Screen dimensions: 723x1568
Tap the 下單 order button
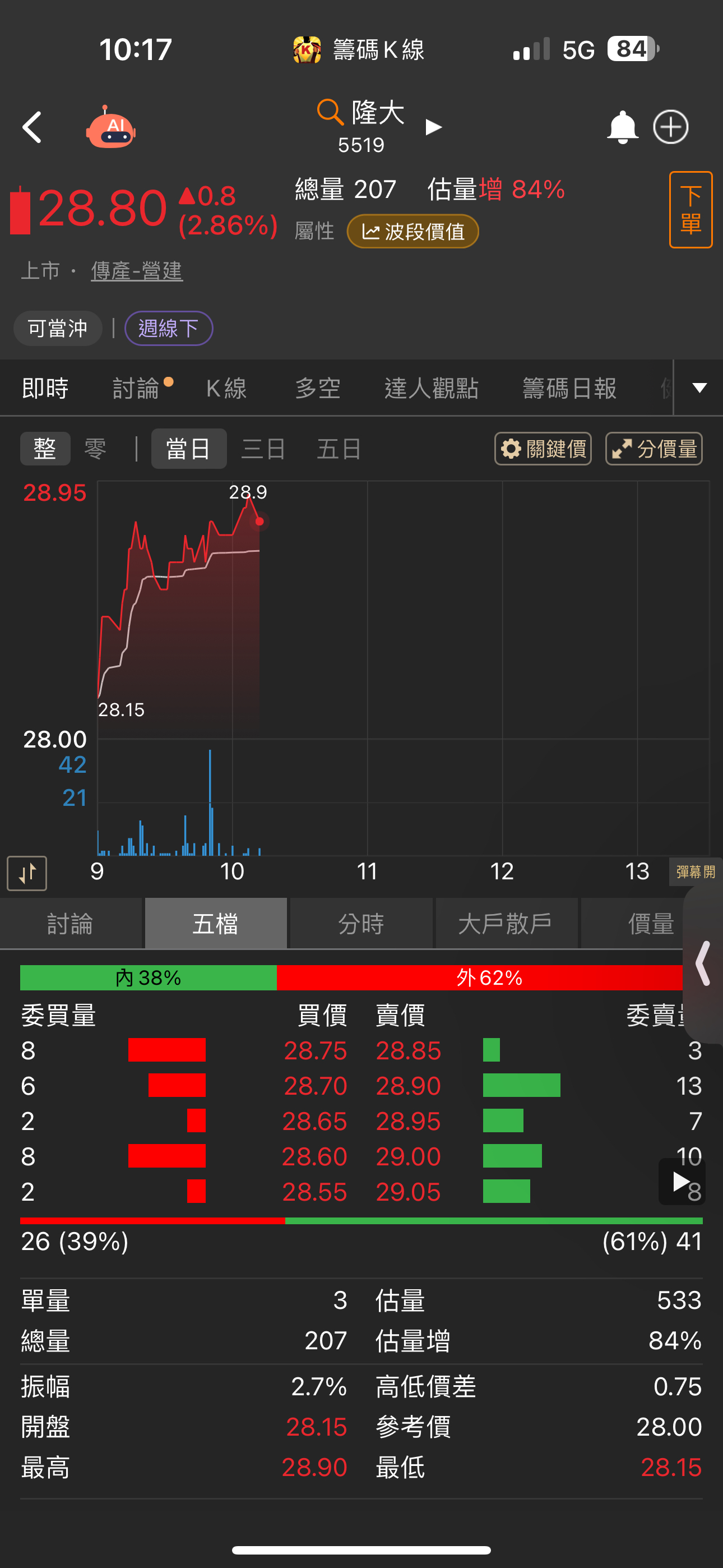tap(690, 209)
